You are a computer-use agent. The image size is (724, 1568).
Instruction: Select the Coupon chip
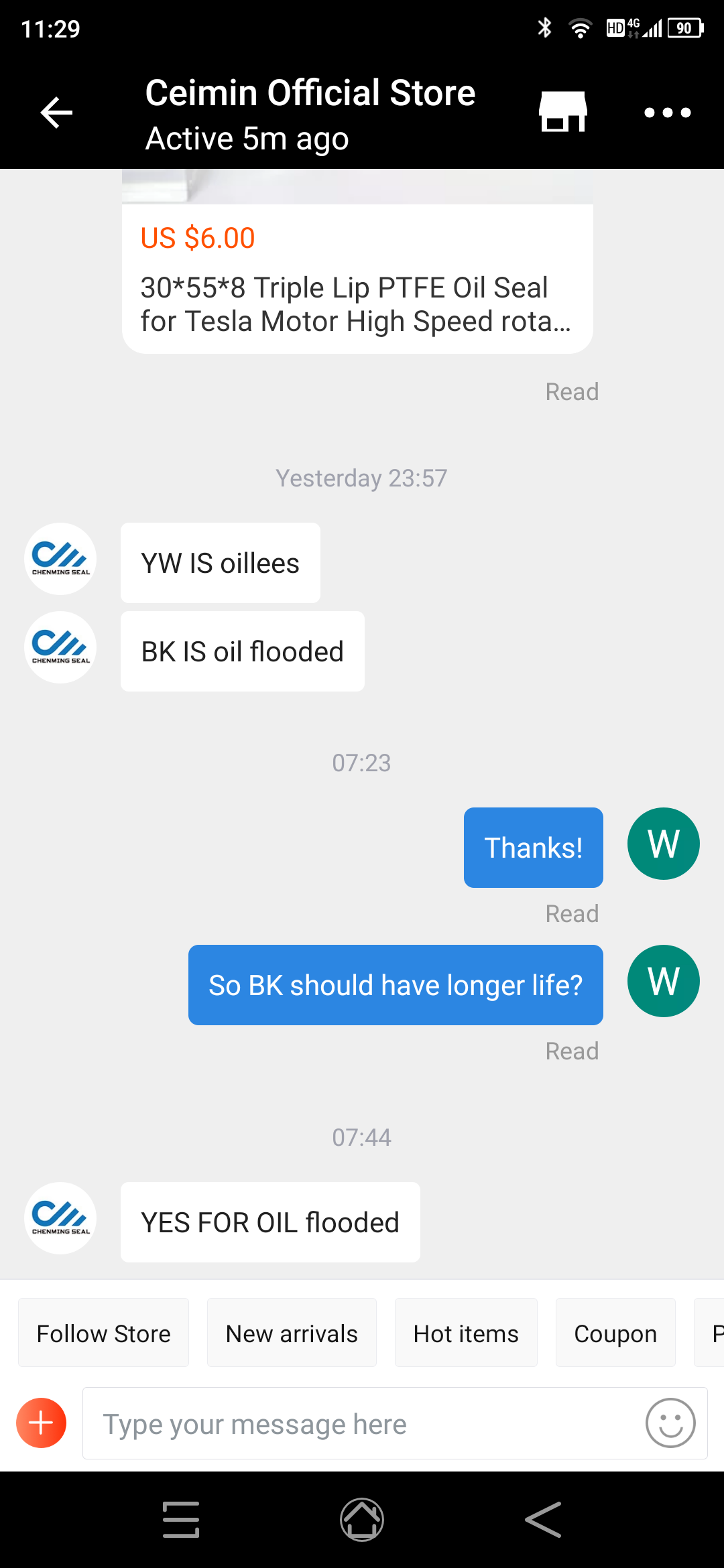tap(615, 1333)
